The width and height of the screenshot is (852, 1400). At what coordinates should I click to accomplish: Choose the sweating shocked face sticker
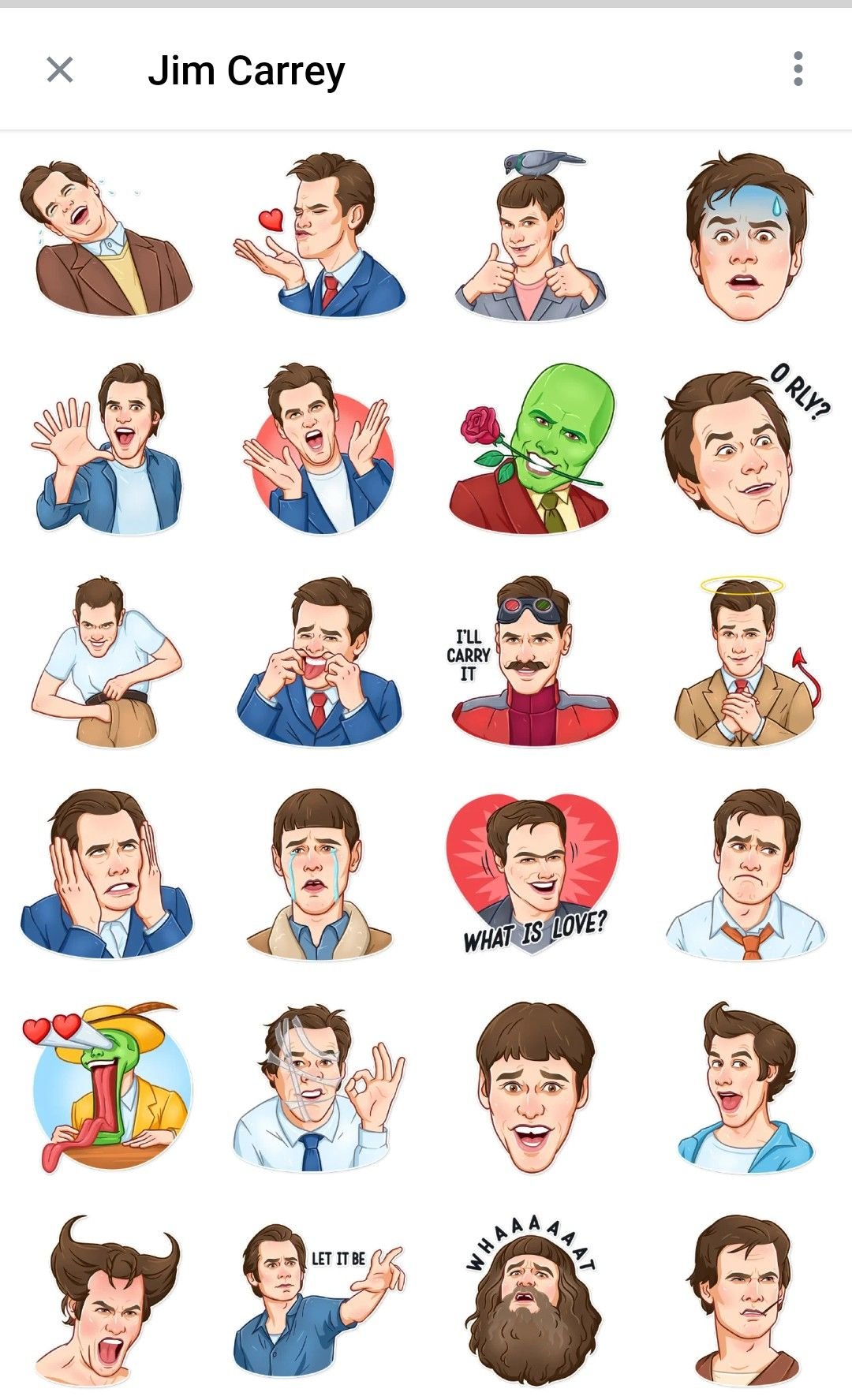[x=742, y=237]
